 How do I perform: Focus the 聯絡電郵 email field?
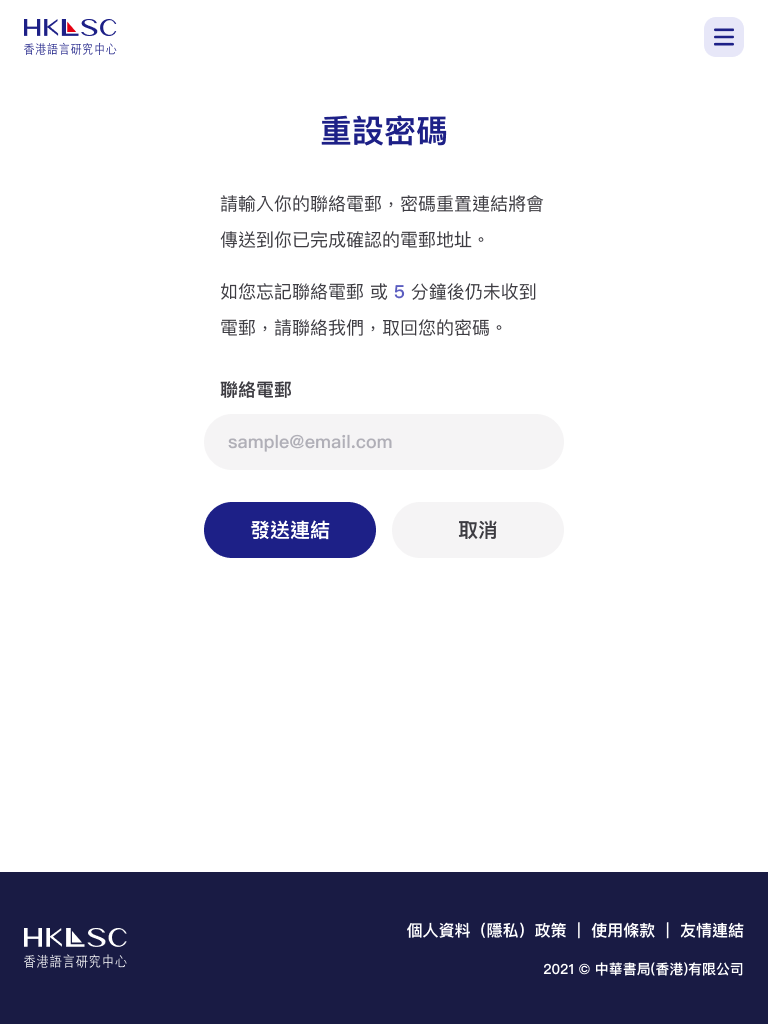click(x=384, y=442)
